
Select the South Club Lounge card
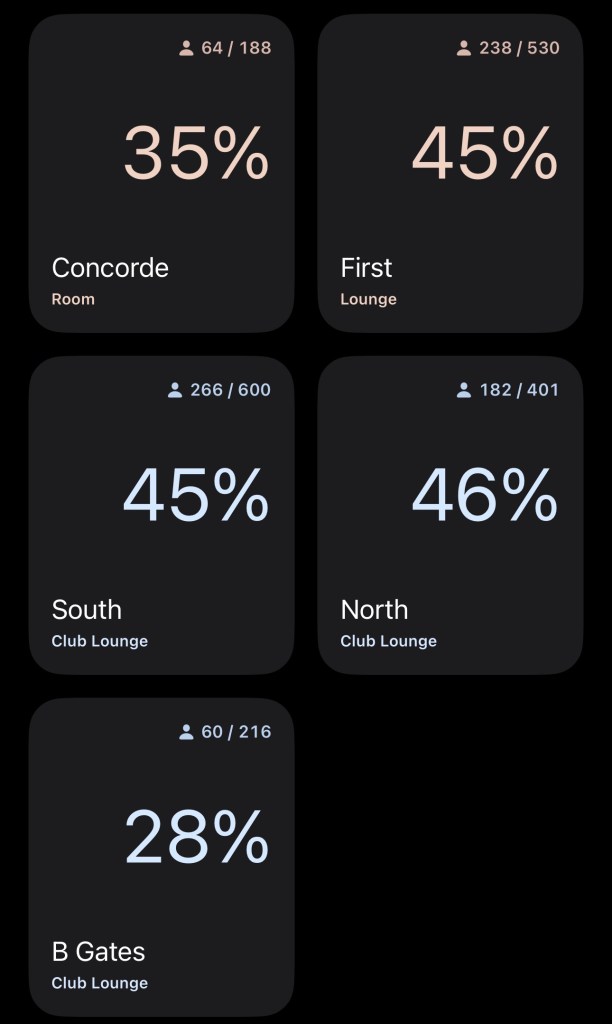[x=161, y=515]
